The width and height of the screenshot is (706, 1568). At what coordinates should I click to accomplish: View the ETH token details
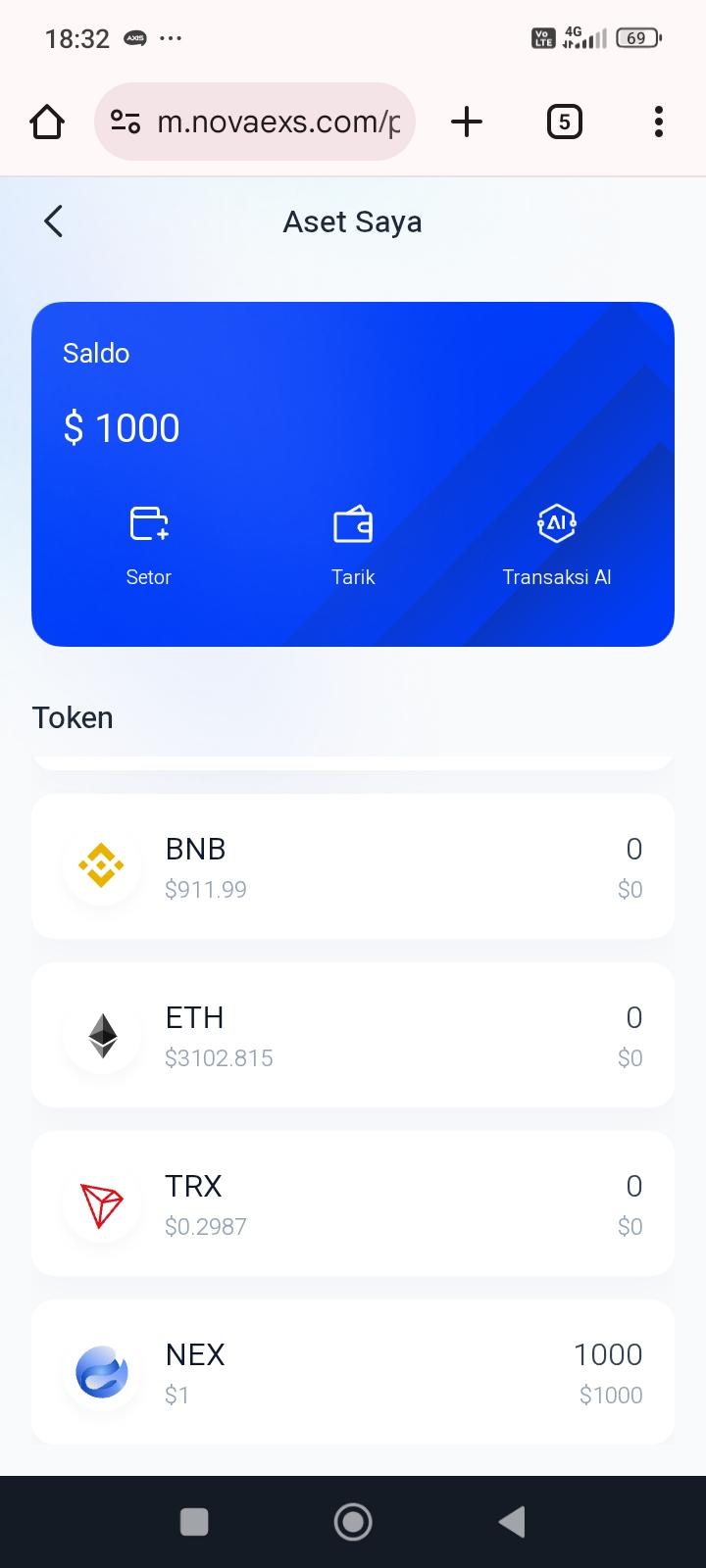click(x=353, y=1035)
